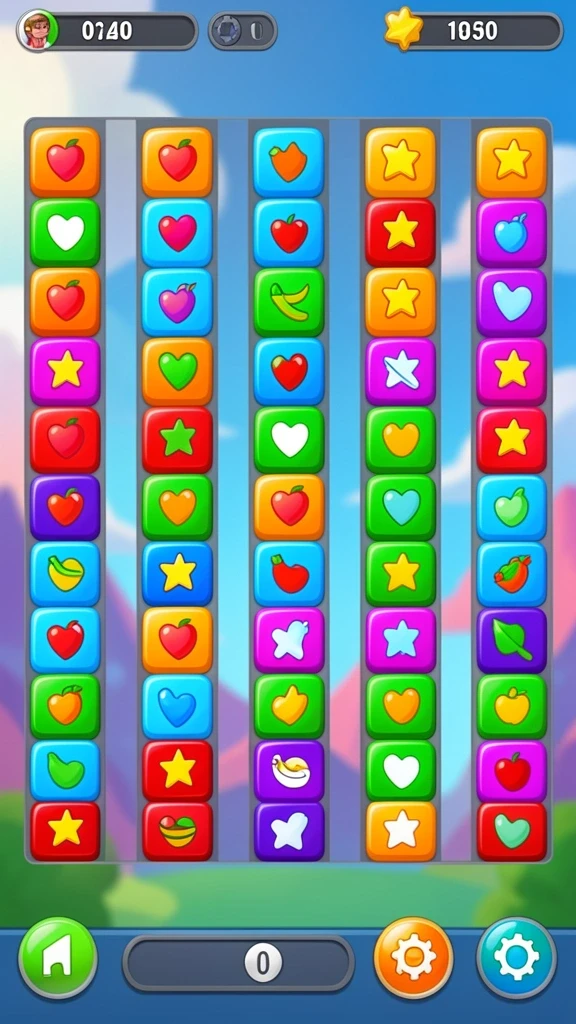This screenshot has height=1024, width=576.
Task: Select the green star on red tile
Action: (x=178, y=439)
